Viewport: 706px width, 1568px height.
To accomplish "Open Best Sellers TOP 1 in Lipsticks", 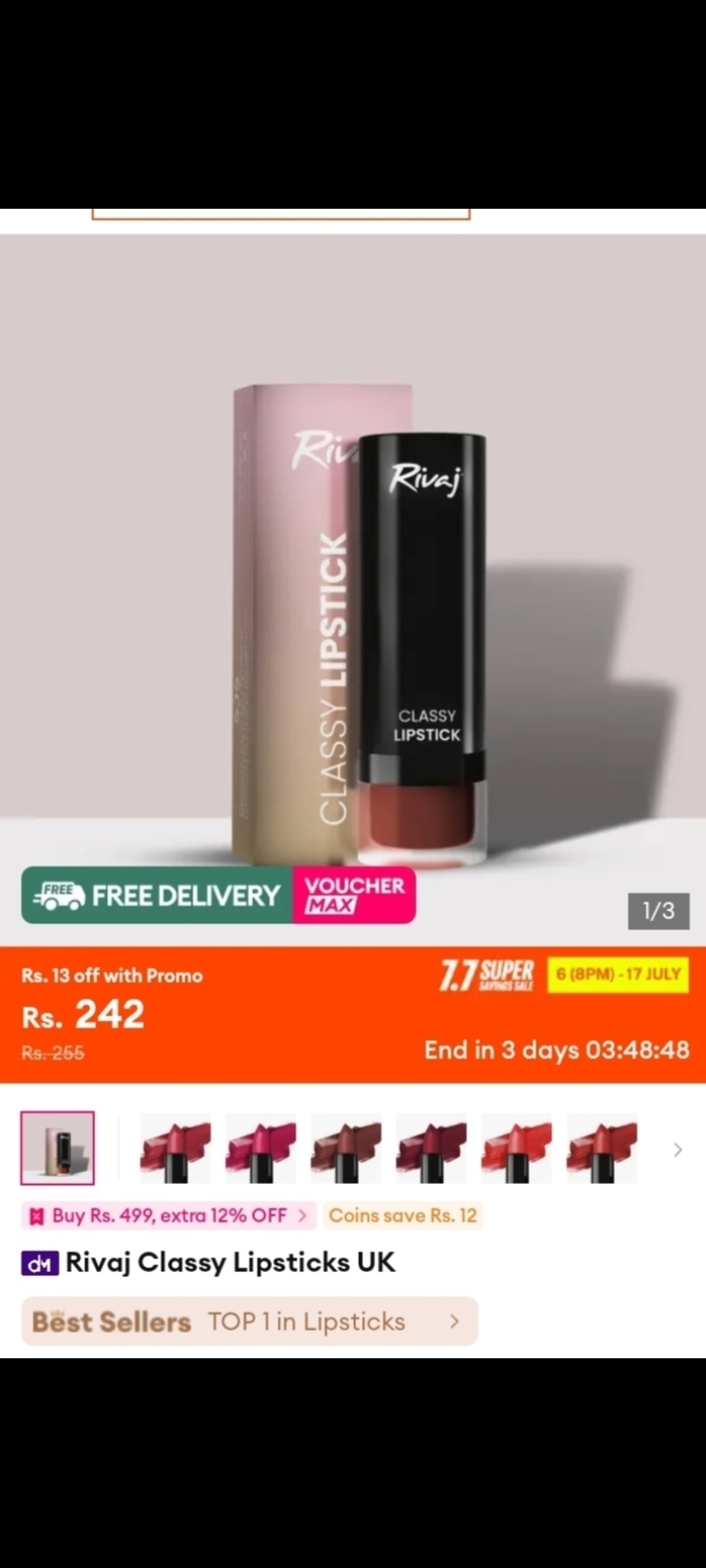I will tap(249, 1321).
